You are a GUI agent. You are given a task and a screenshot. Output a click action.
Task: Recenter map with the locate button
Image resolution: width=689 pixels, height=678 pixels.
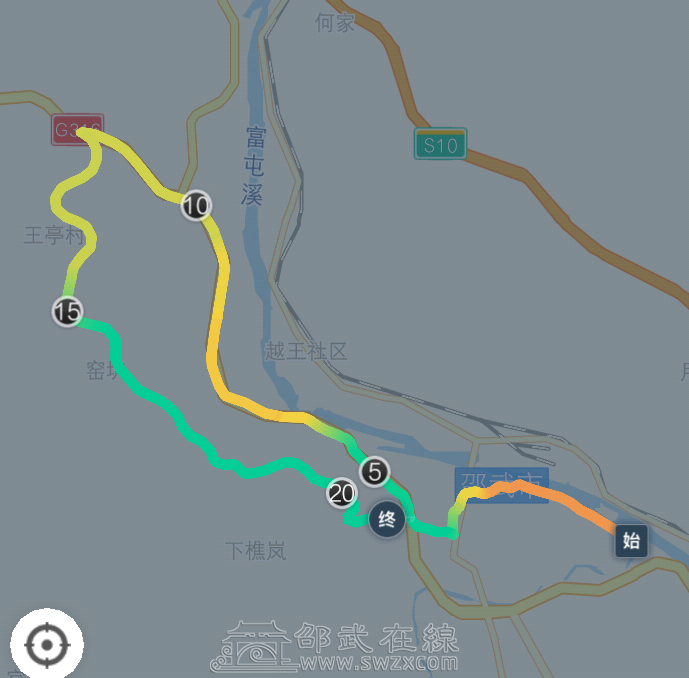click(x=46, y=644)
